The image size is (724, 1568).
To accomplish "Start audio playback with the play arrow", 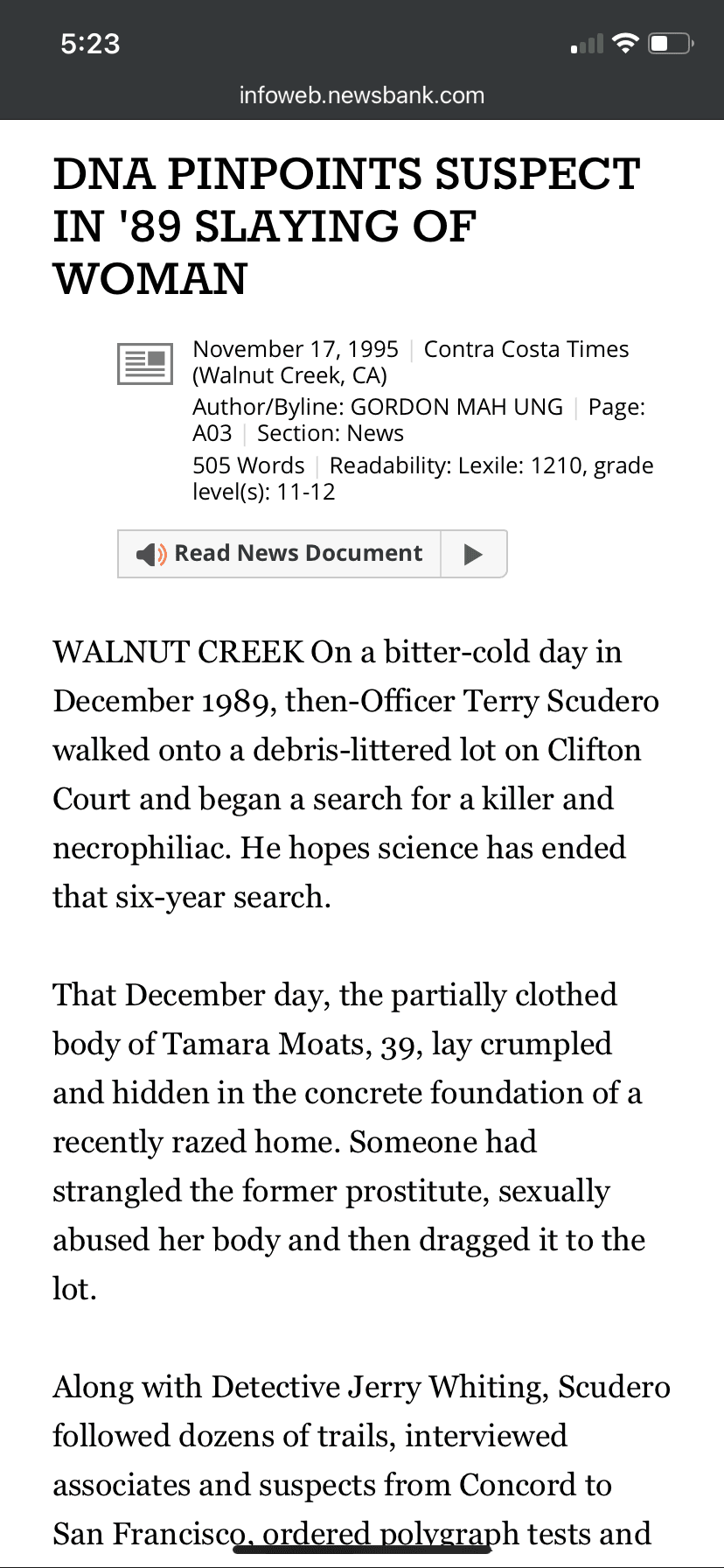I will (x=474, y=554).
